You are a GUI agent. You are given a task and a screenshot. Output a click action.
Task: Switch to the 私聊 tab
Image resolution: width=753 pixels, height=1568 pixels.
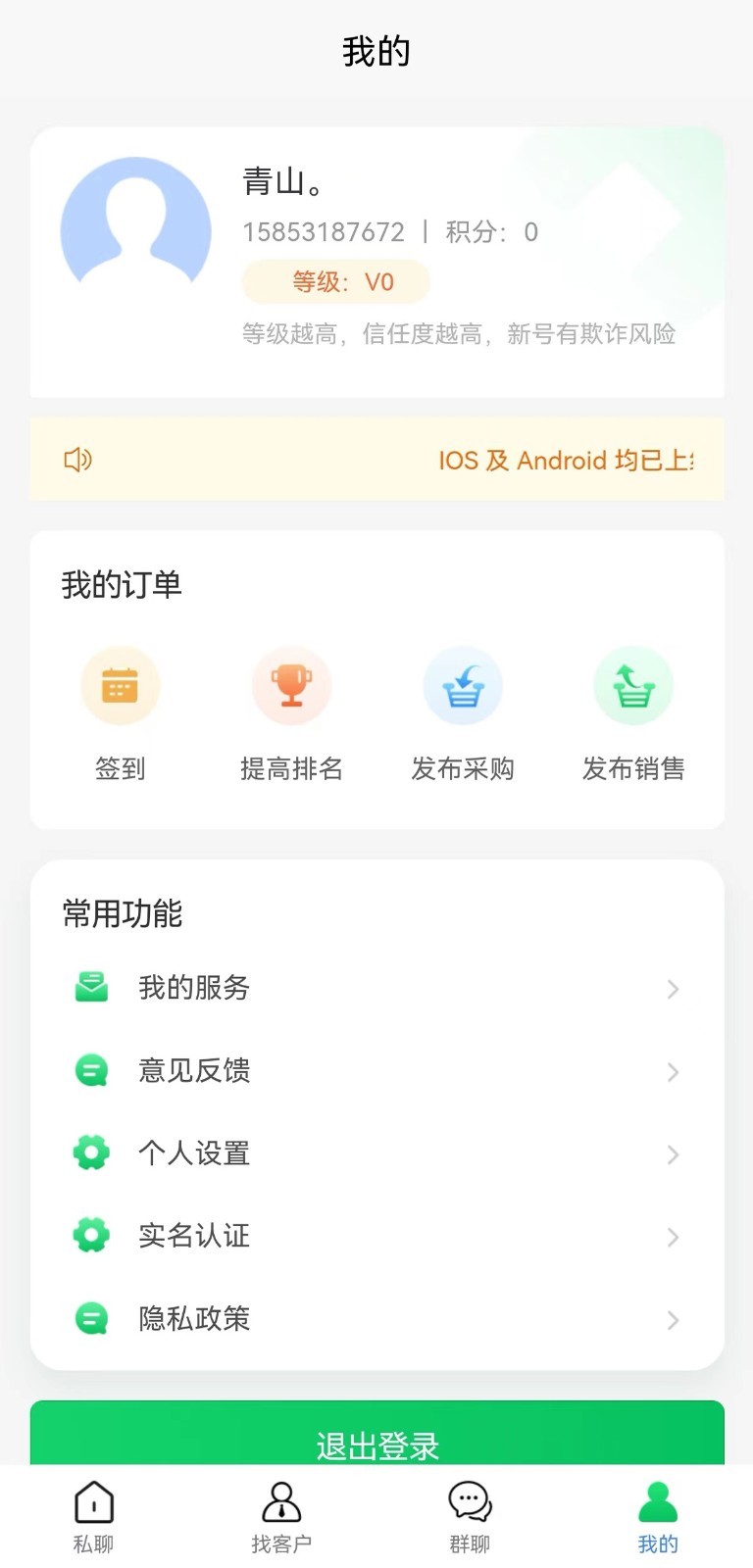pos(94,1517)
